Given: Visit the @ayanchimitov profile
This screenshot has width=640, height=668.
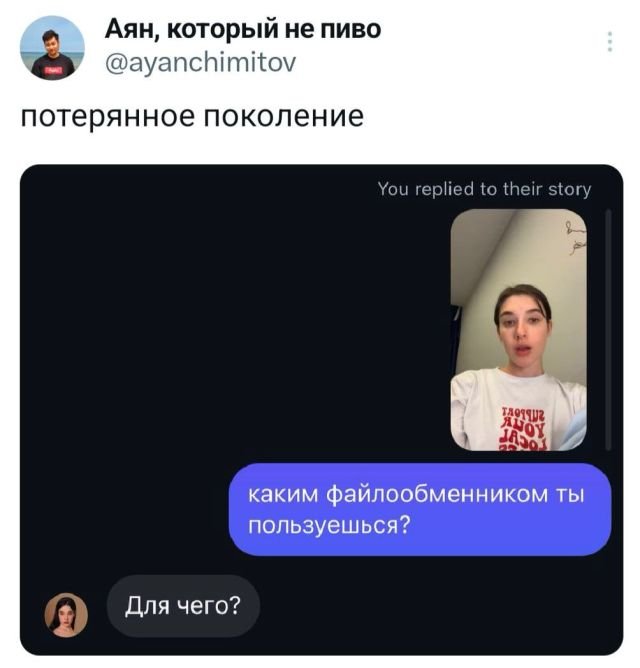Looking at the screenshot, I should [x=200, y=64].
